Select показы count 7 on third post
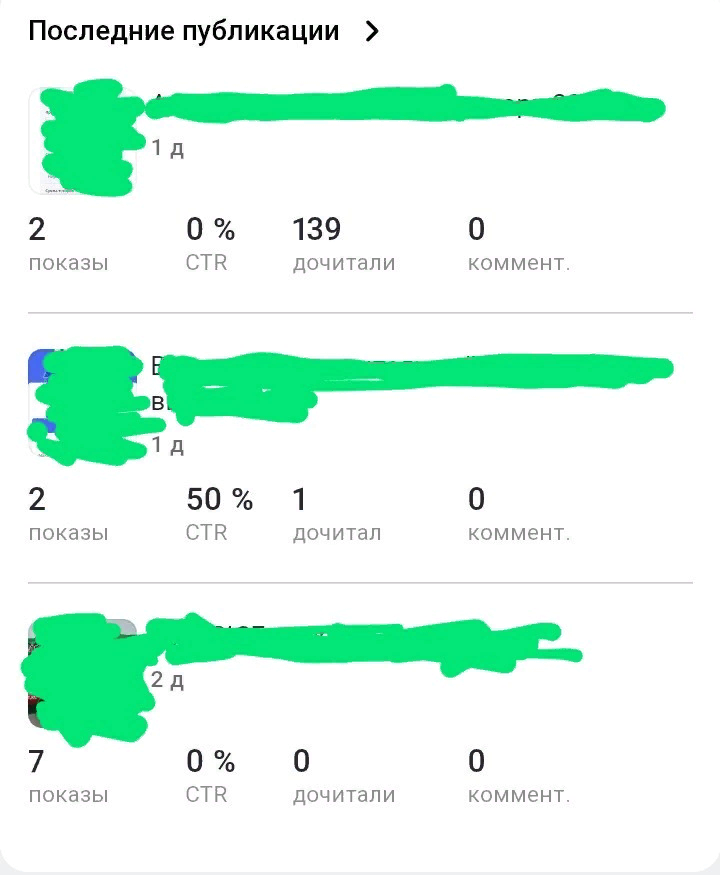This screenshot has width=720, height=875. click(x=37, y=762)
